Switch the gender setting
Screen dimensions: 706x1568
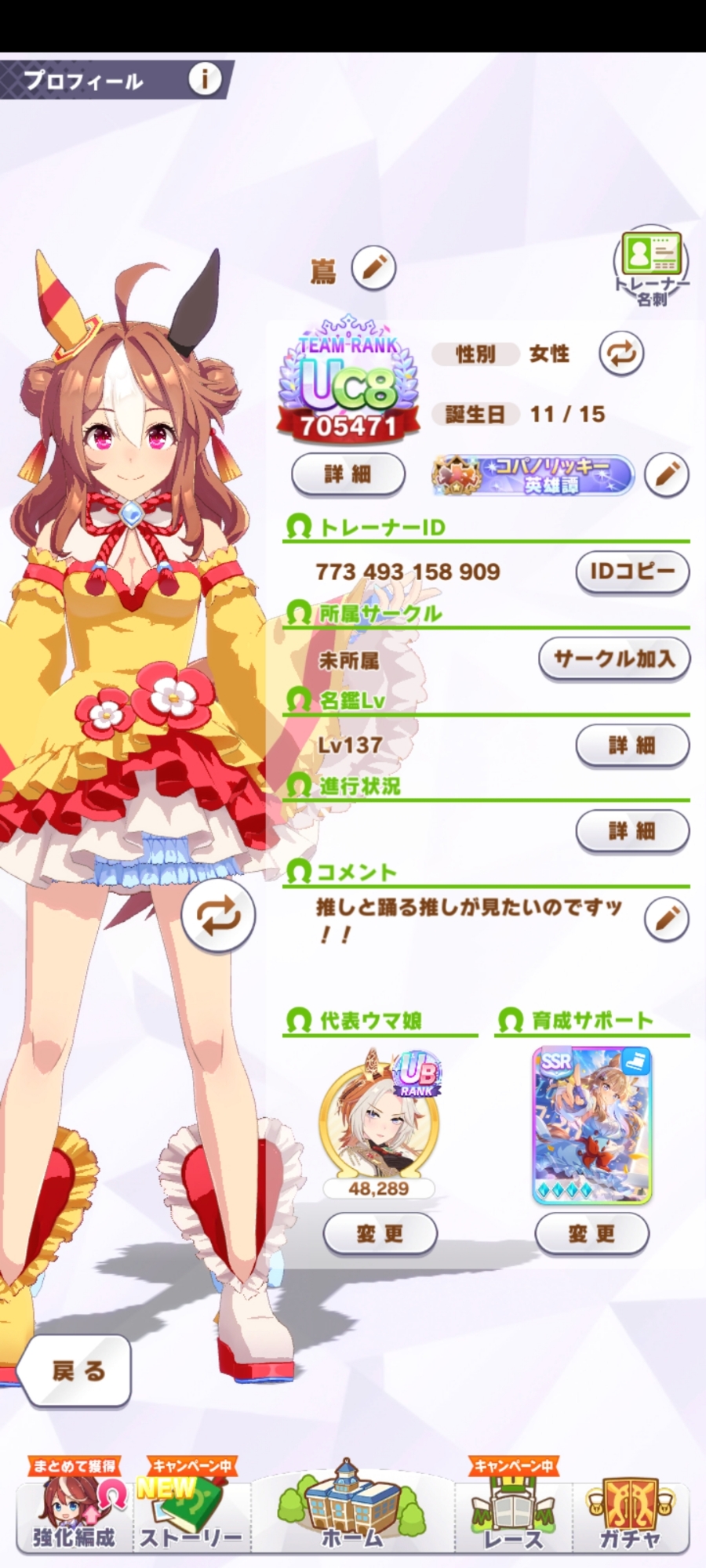coord(621,354)
